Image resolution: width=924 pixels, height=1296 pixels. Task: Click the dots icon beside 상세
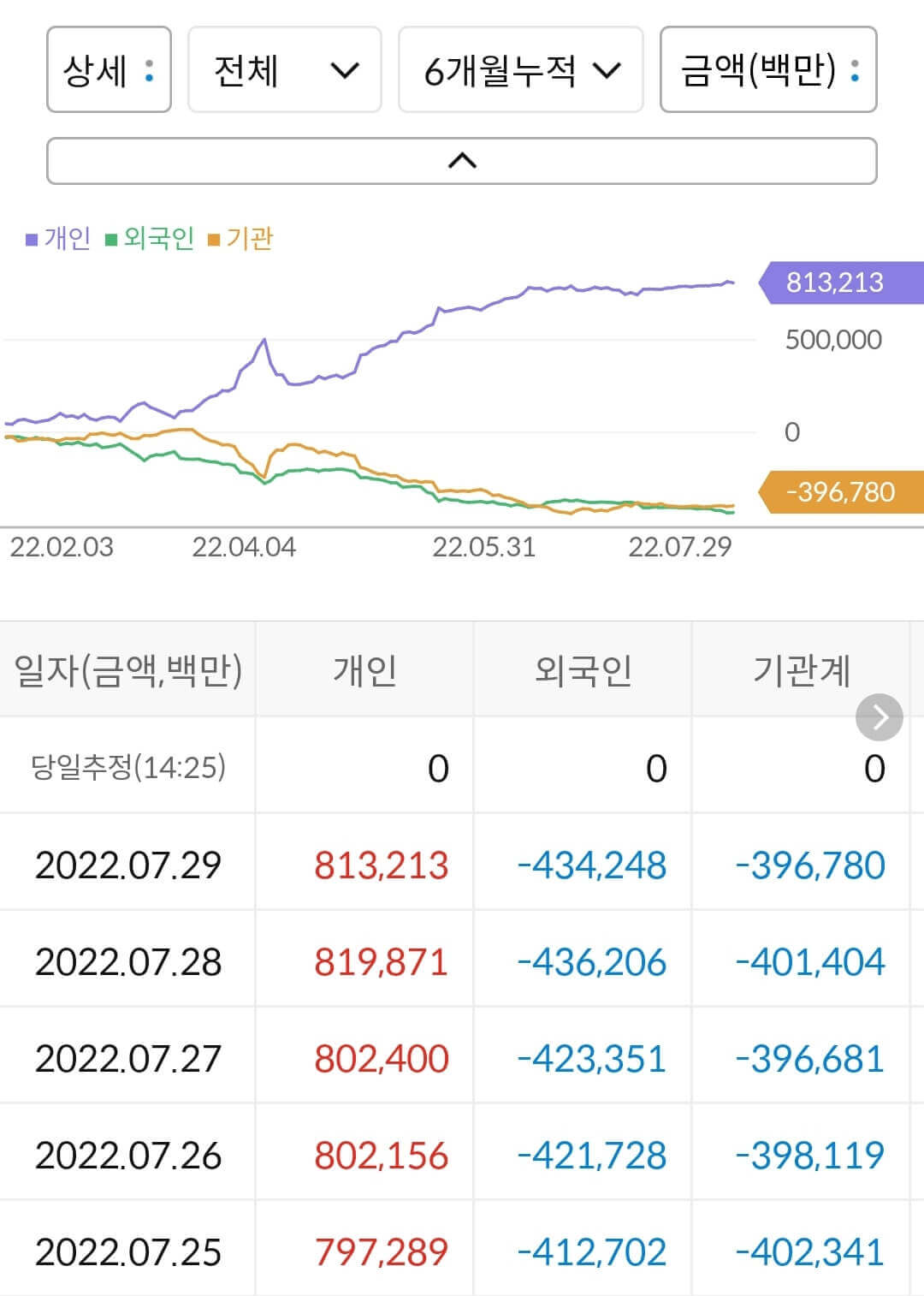click(x=148, y=70)
